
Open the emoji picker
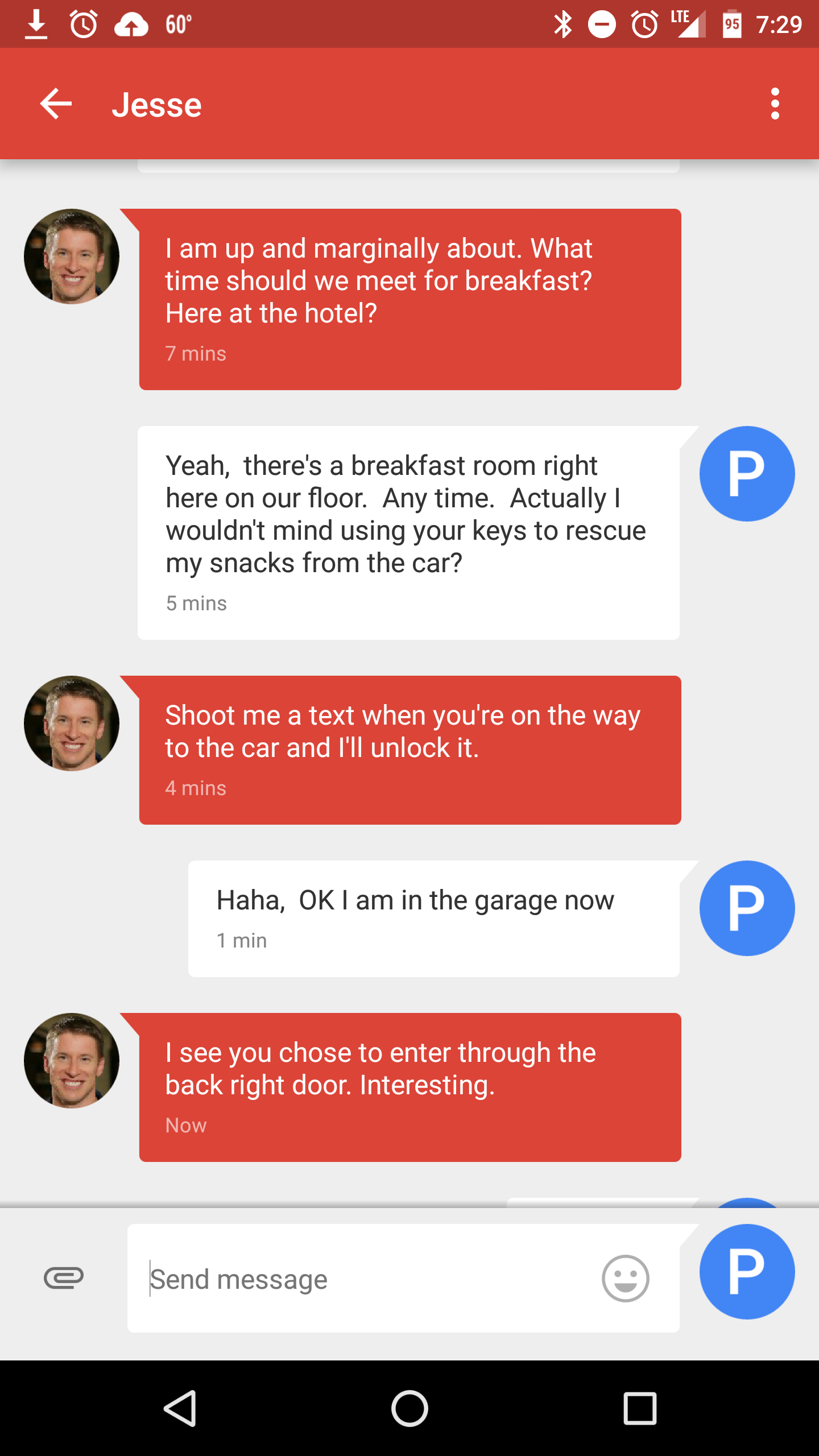pos(625,1279)
